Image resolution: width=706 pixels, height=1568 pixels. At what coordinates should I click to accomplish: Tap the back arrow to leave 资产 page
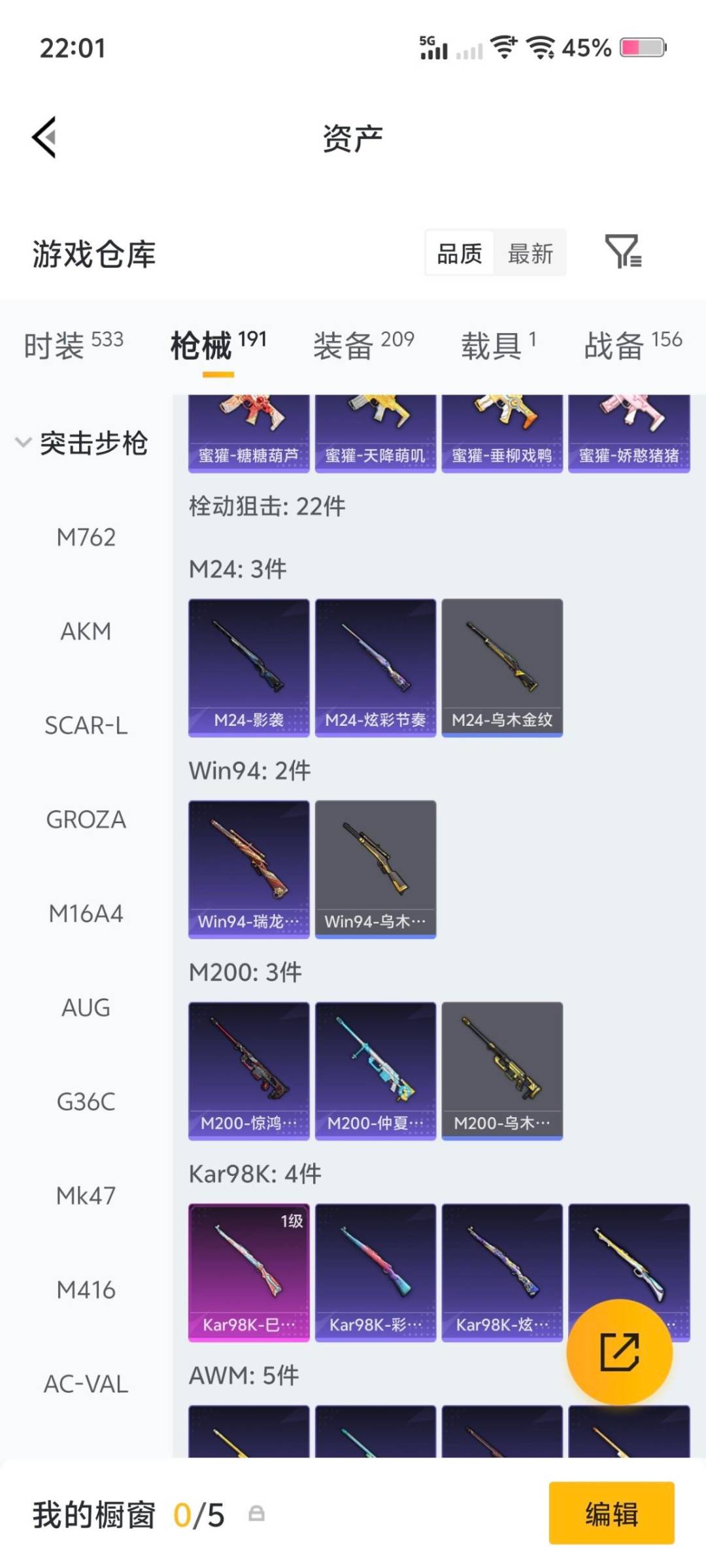click(43, 137)
